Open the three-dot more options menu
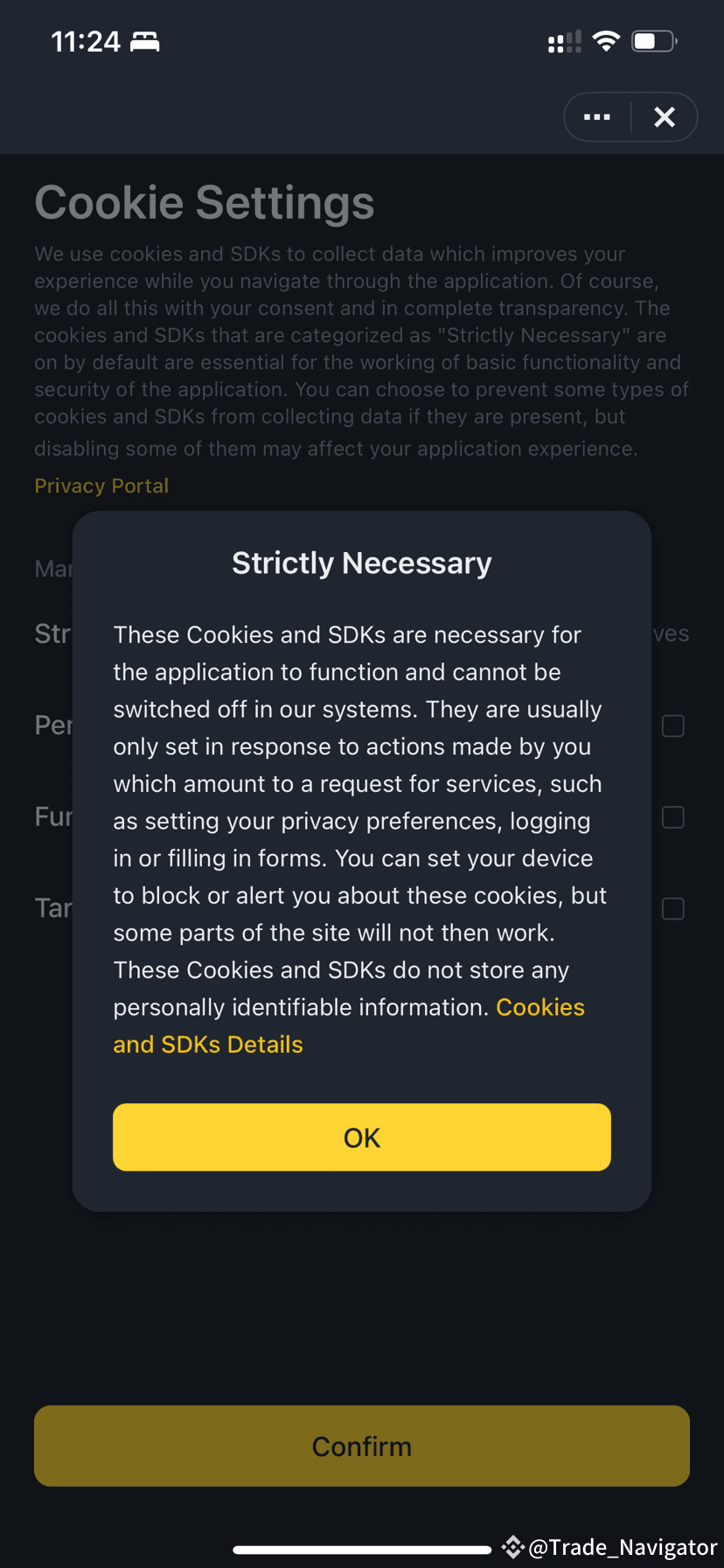The height and width of the screenshot is (1568, 724). coord(597,117)
